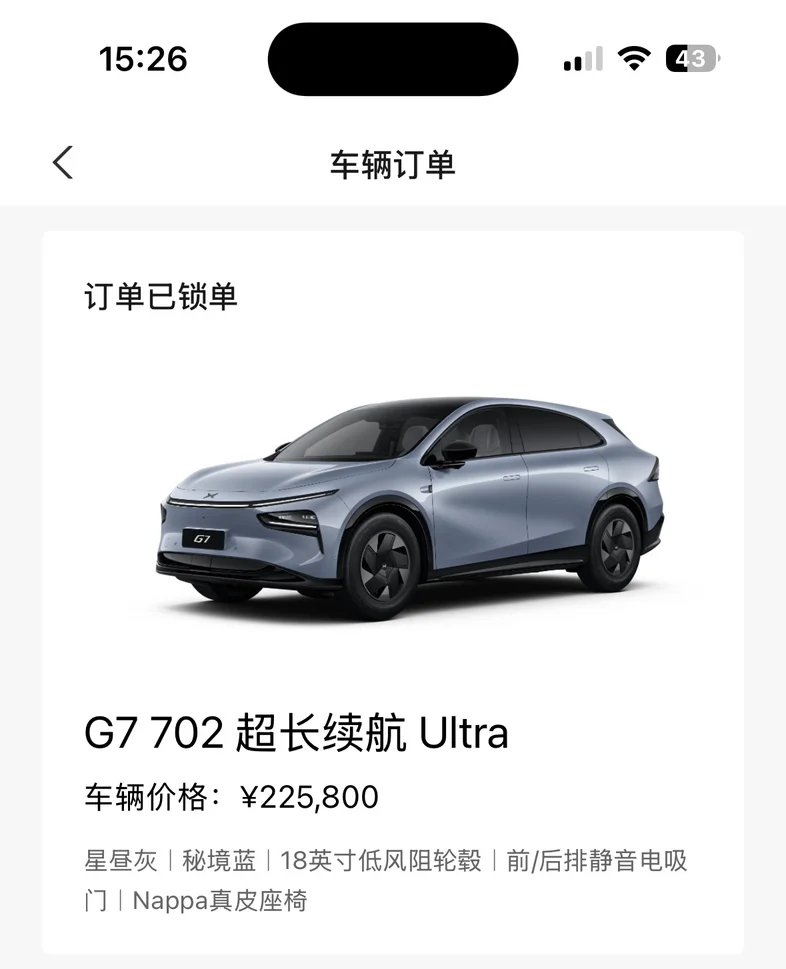Go back from the 车辆订单 page

(x=62, y=163)
